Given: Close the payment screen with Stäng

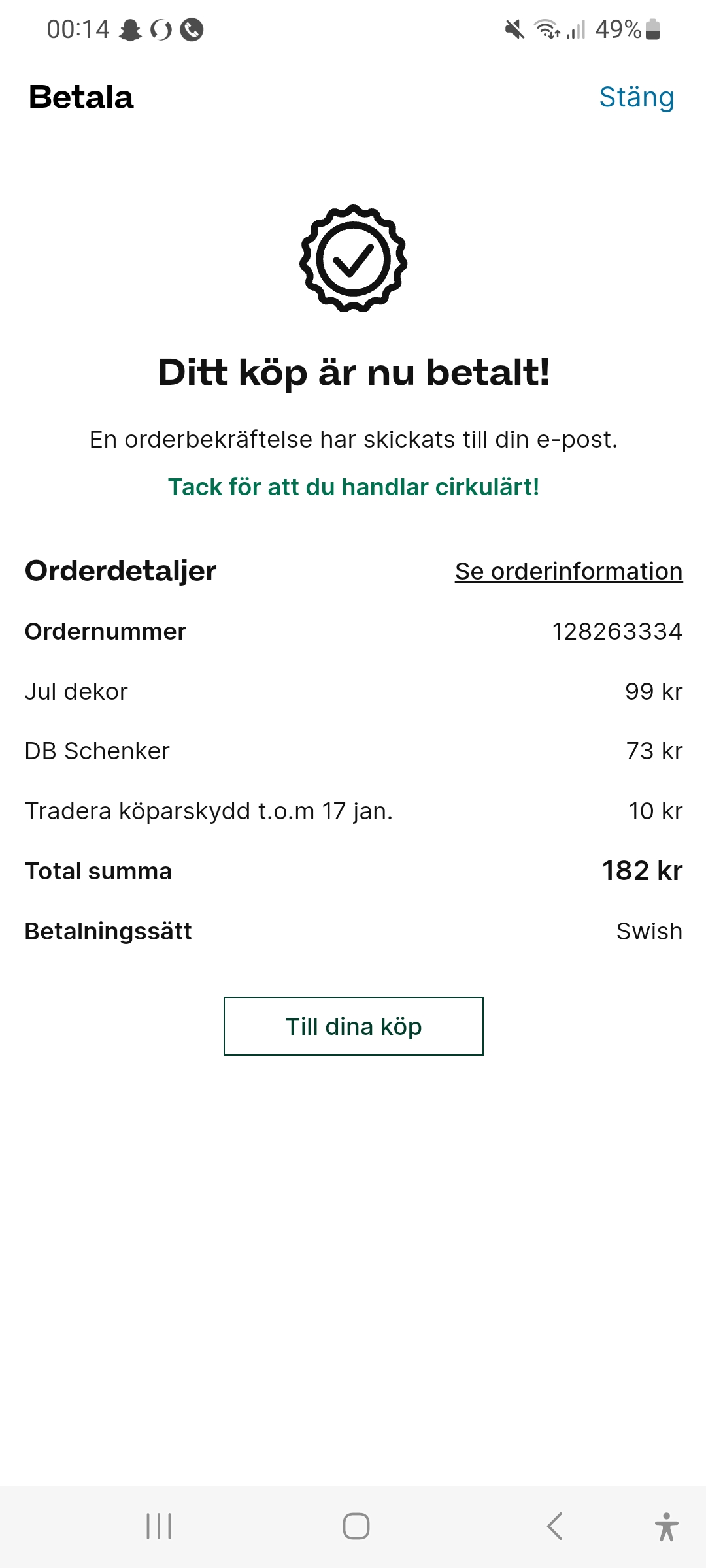Looking at the screenshot, I should [636, 97].
